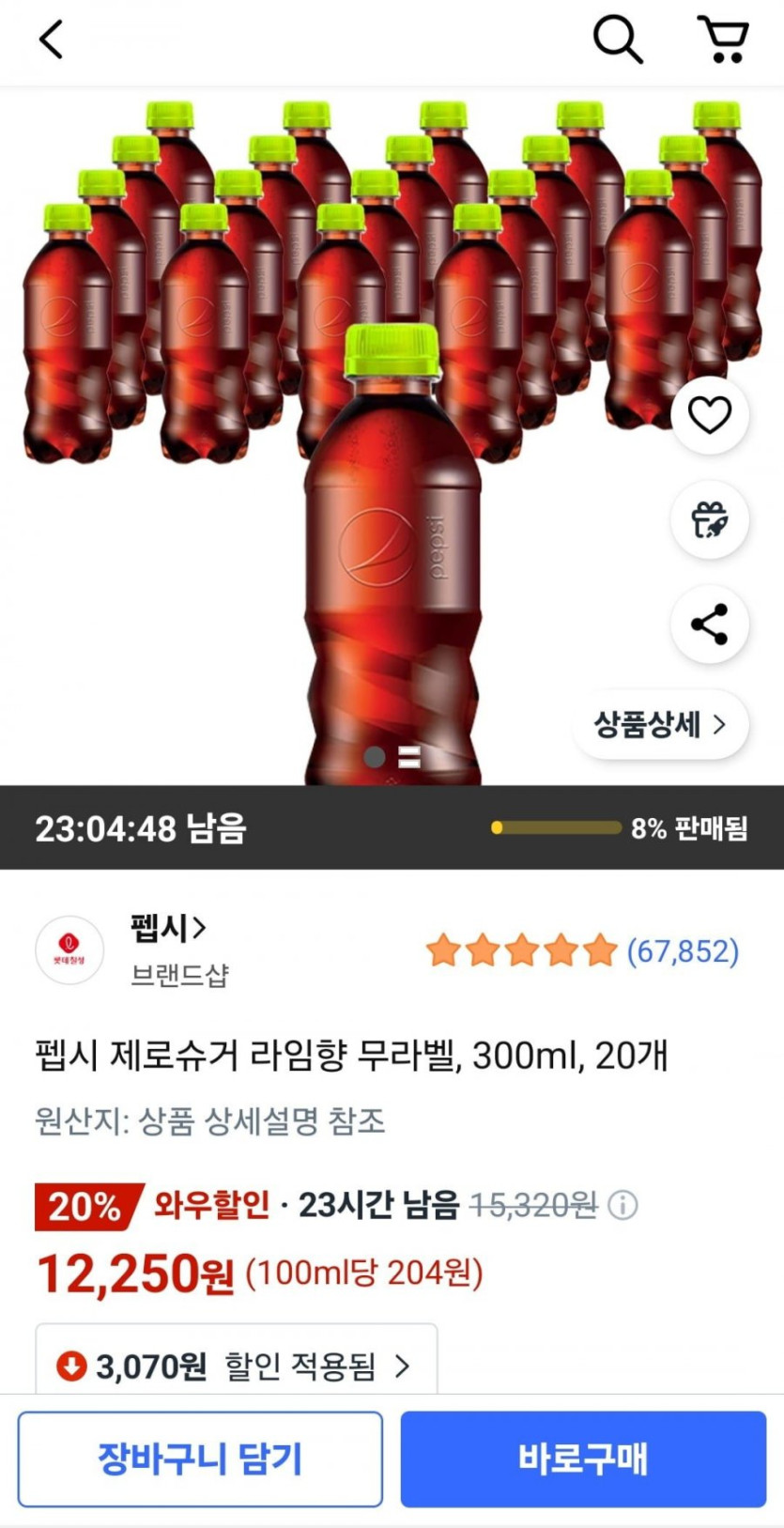This screenshot has width=784, height=1528.
Task: Tap the info icon next to 15,320원
Action: coord(623,1204)
